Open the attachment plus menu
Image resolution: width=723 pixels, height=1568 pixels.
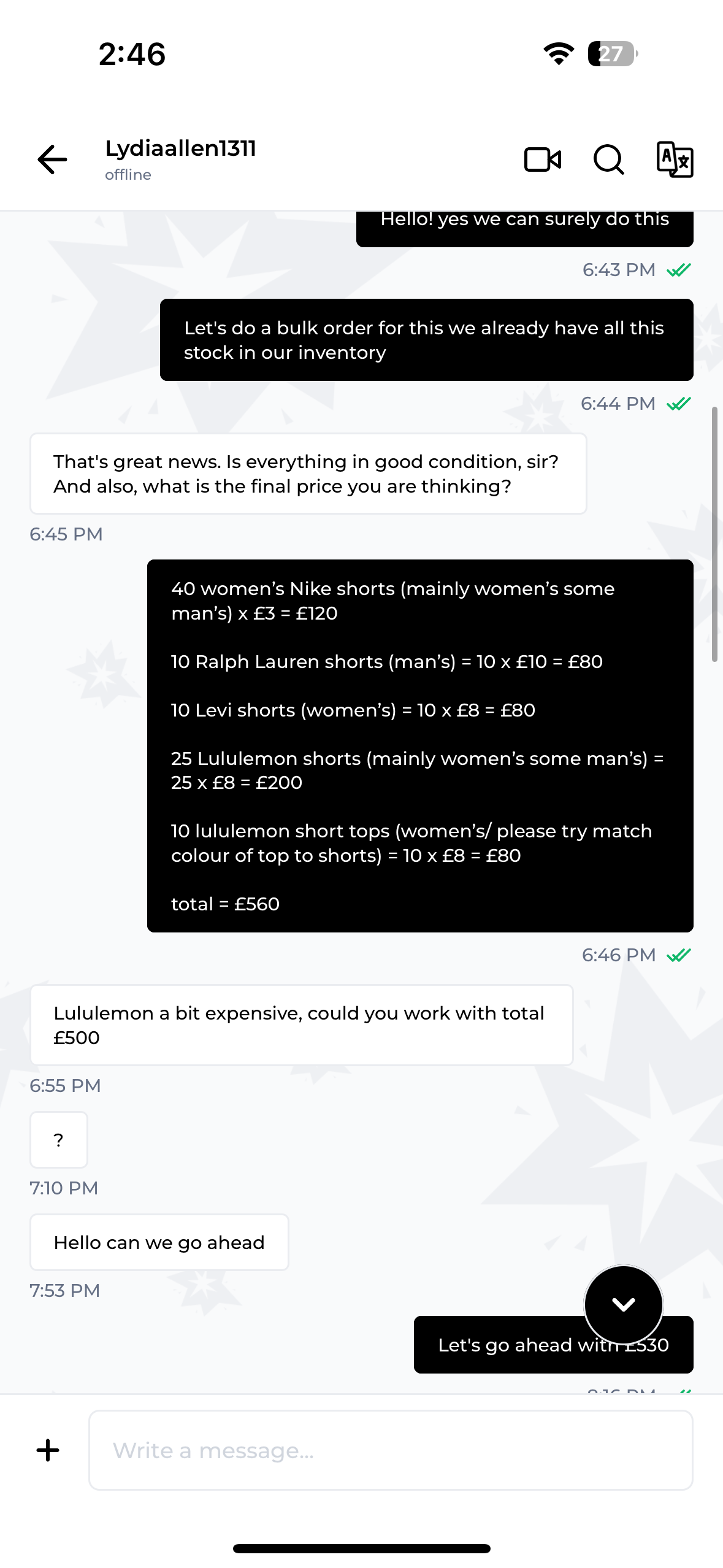point(48,1450)
